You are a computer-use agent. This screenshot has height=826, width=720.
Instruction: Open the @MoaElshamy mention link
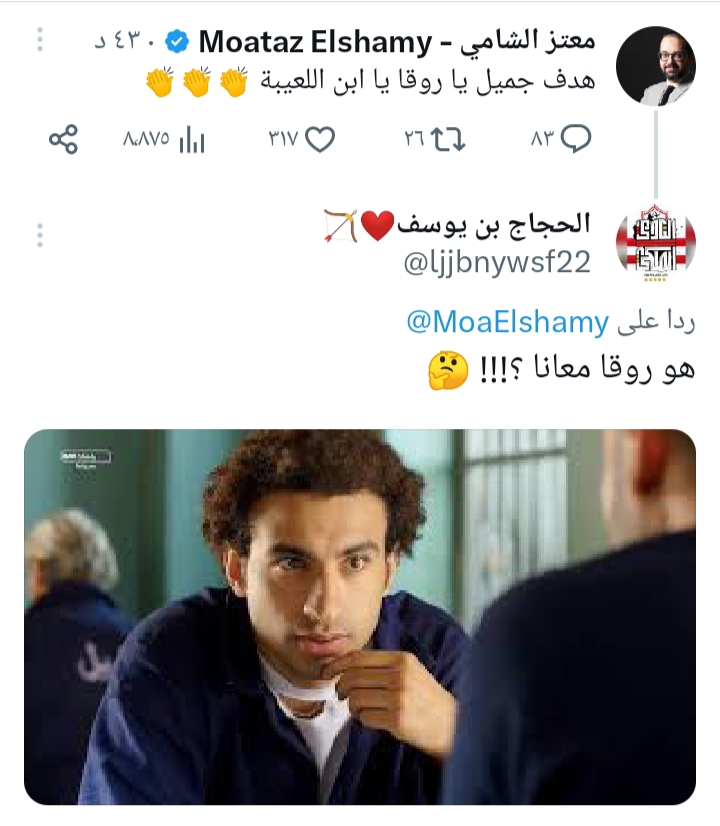click(x=507, y=323)
